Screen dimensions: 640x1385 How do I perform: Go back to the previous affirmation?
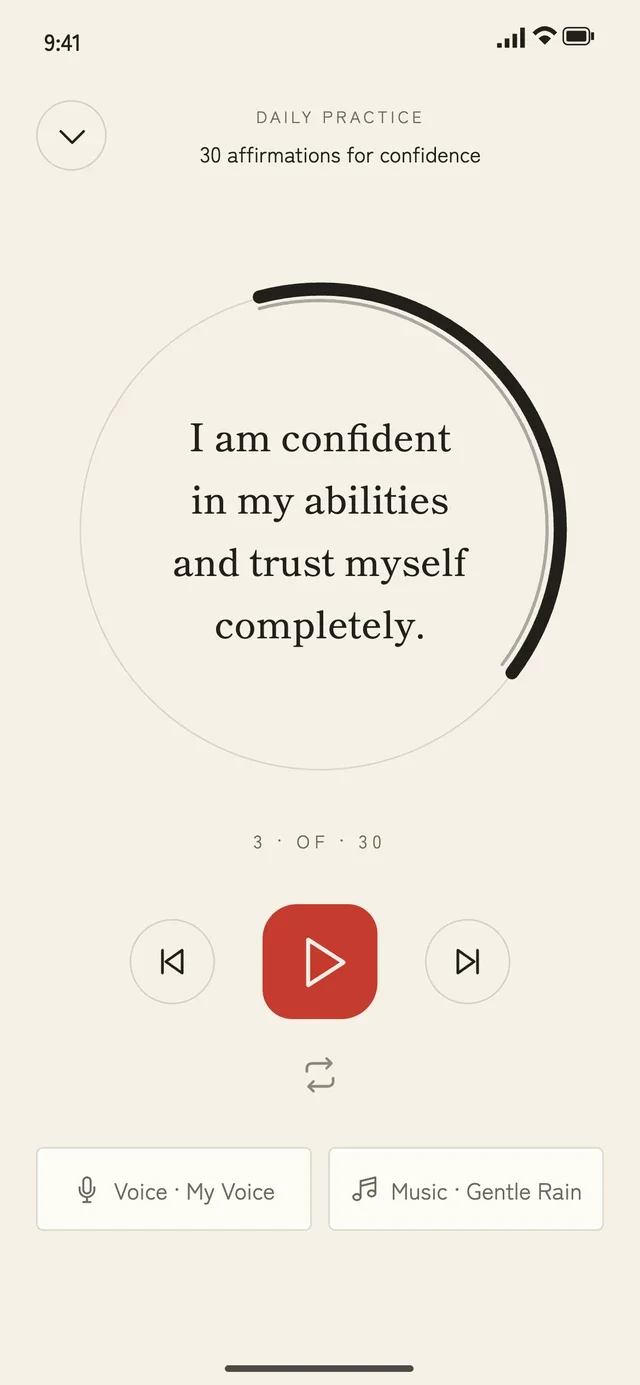(x=172, y=961)
